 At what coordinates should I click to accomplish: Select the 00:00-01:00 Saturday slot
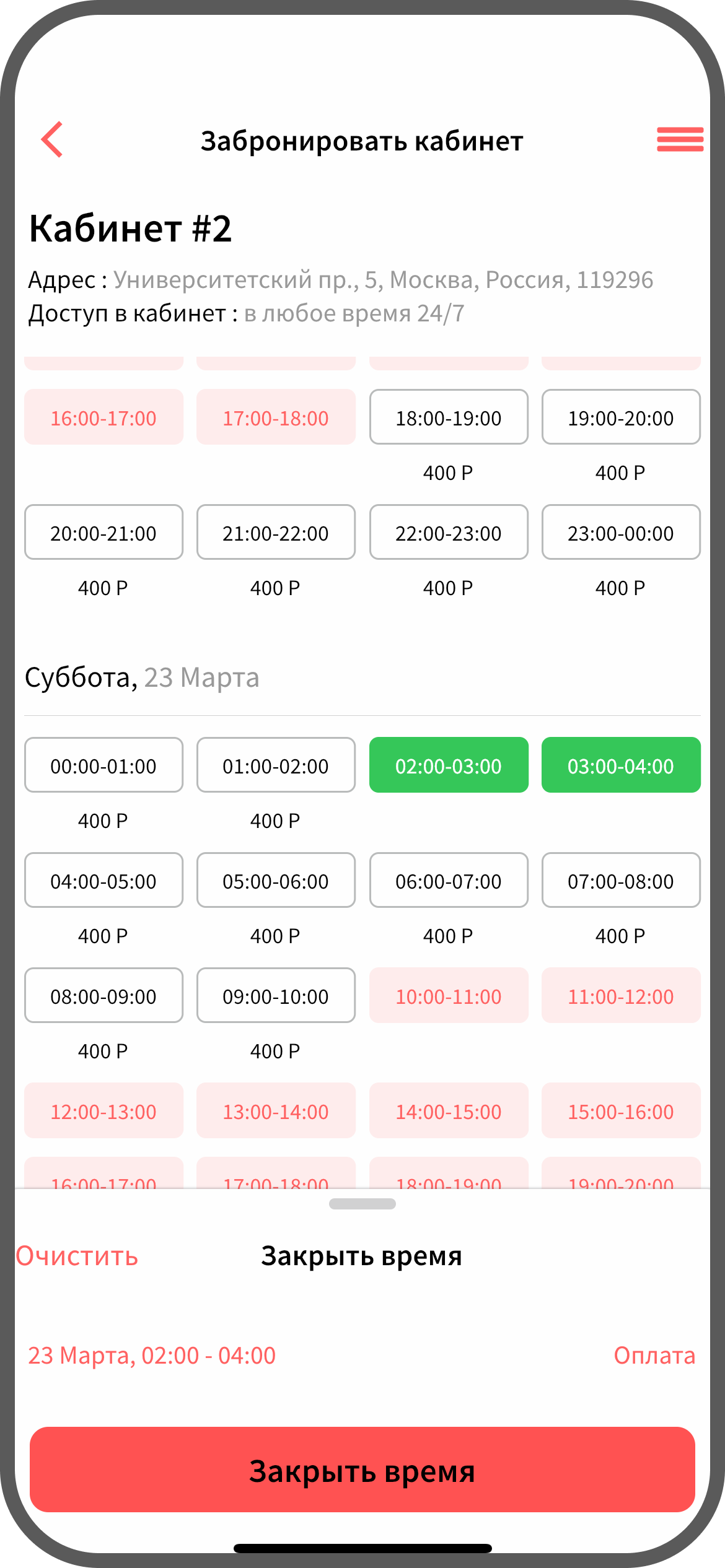[x=103, y=765]
